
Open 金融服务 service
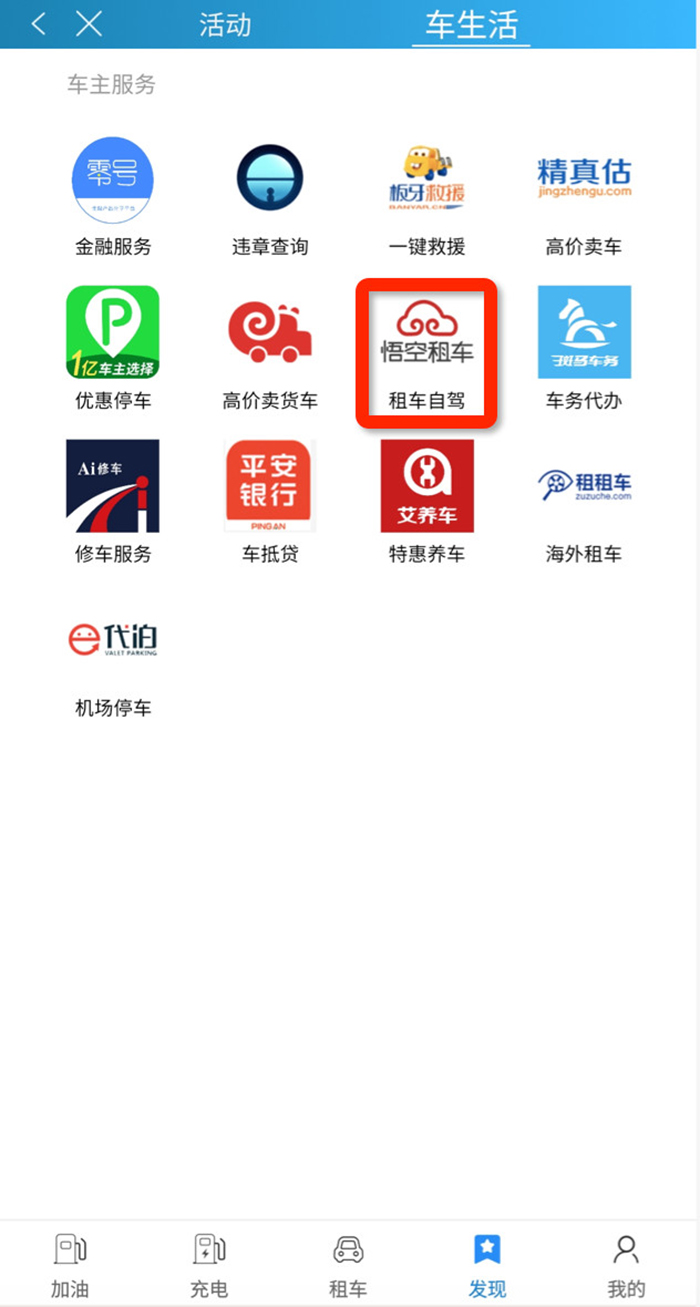tap(113, 197)
